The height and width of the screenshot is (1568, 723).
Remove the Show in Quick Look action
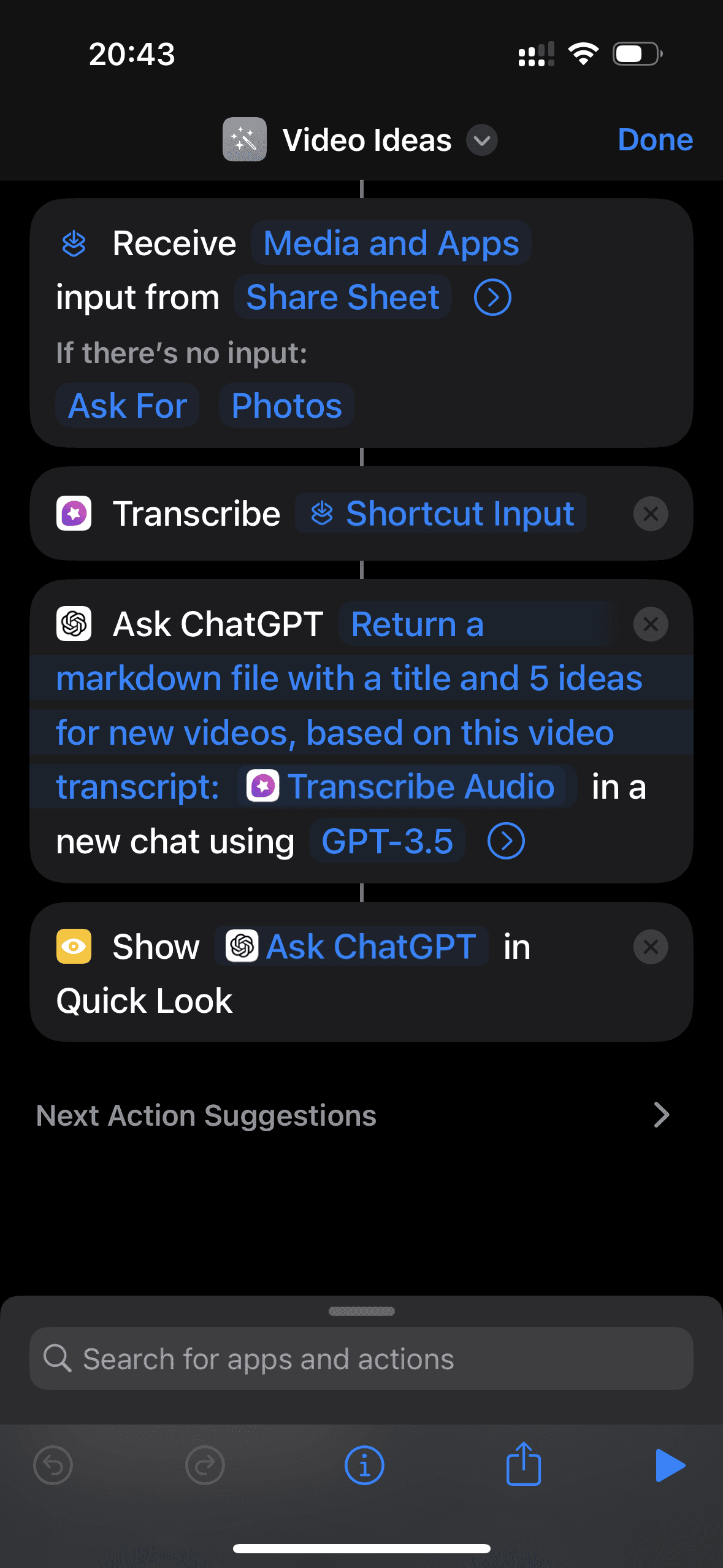(x=650, y=947)
